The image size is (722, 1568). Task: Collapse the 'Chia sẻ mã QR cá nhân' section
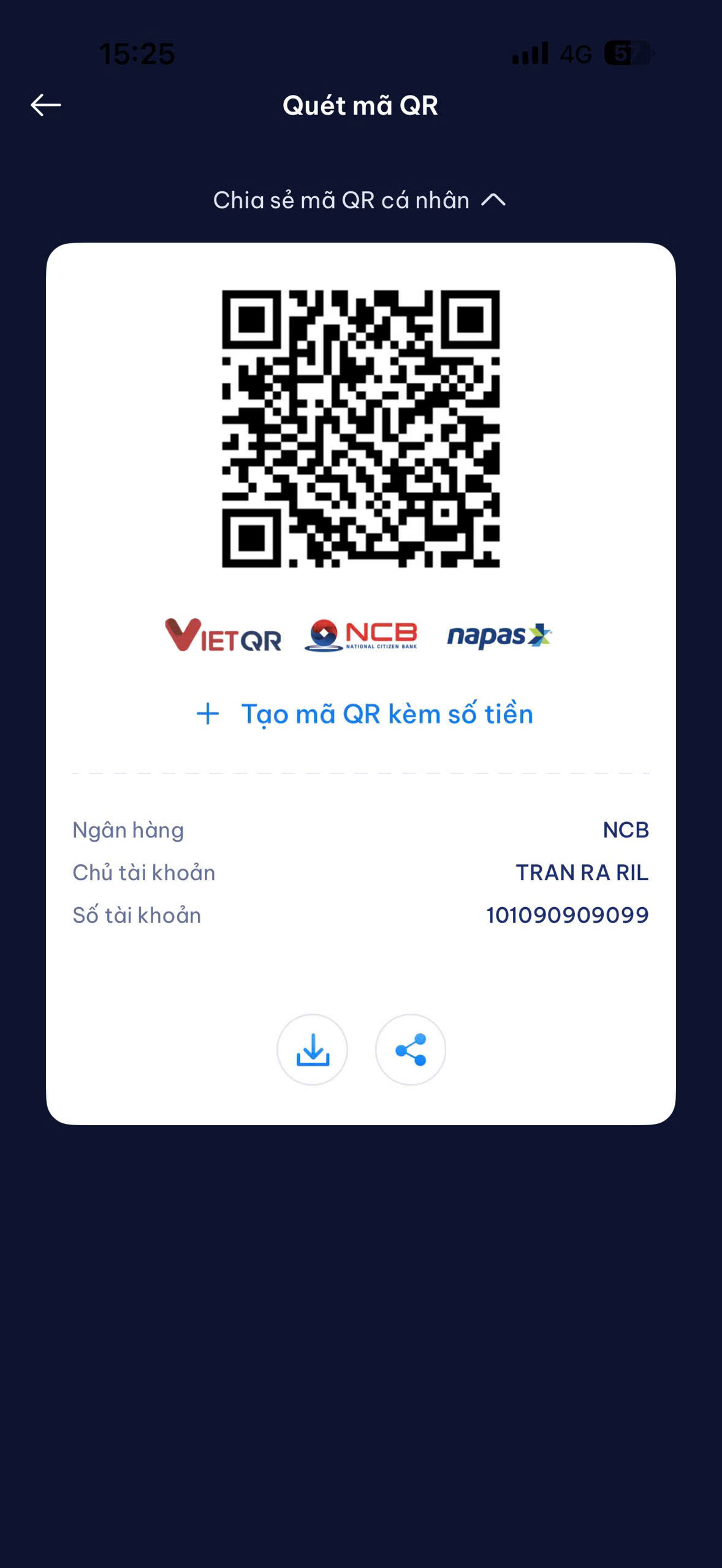(360, 200)
